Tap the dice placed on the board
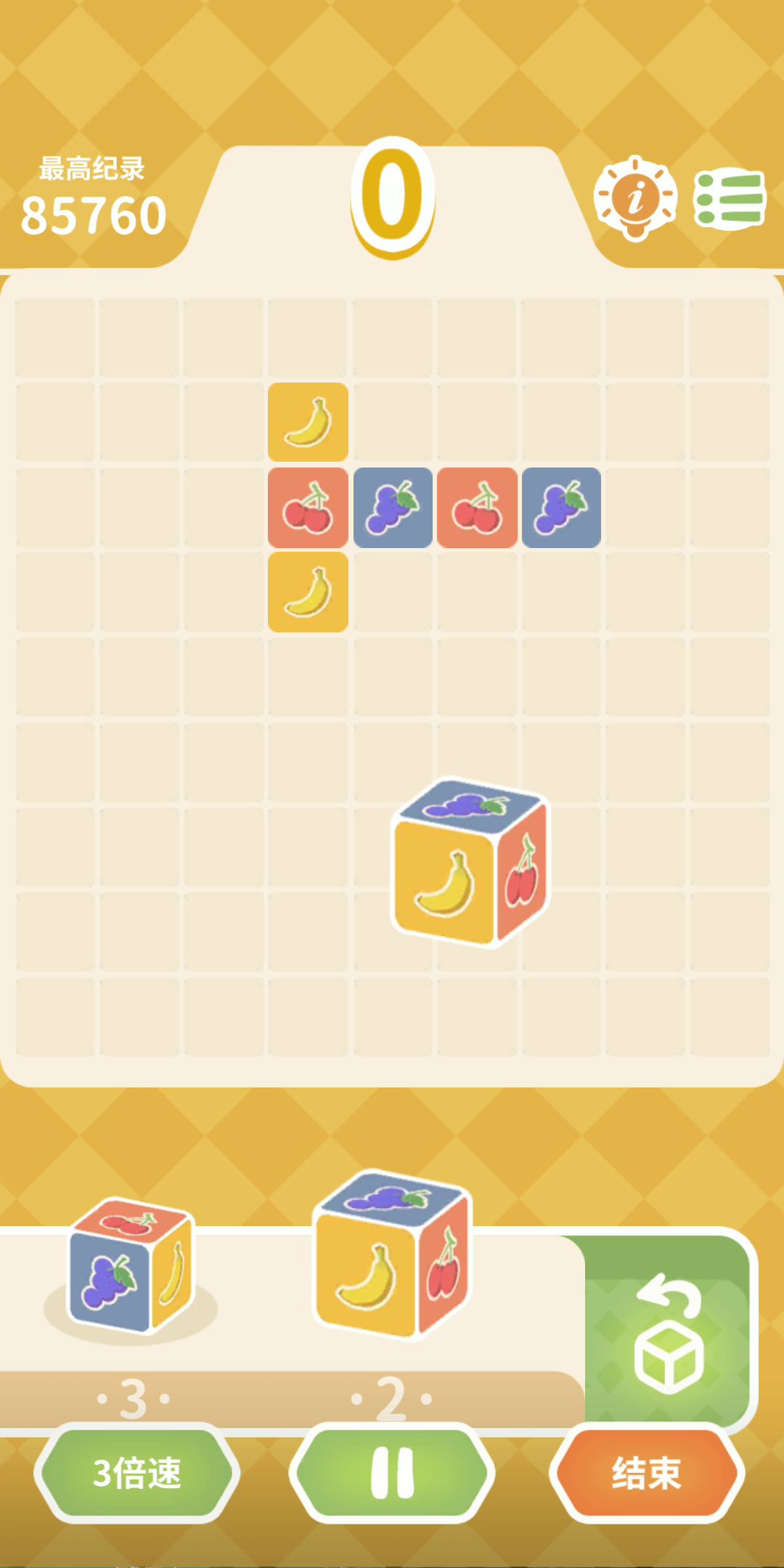Screen dimensions: 784x1568 click(470, 862)
